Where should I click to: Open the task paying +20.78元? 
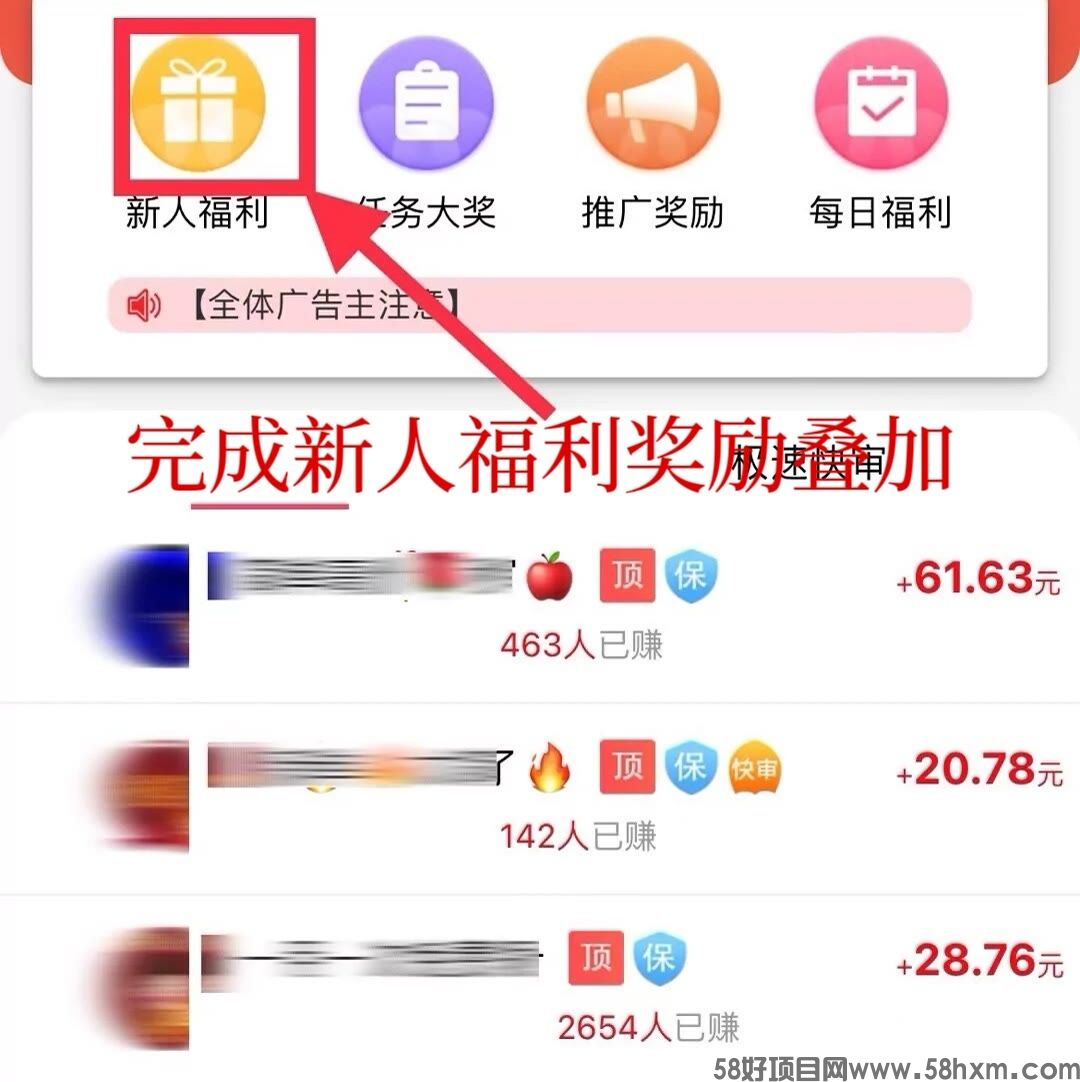(x=540, y=797)
